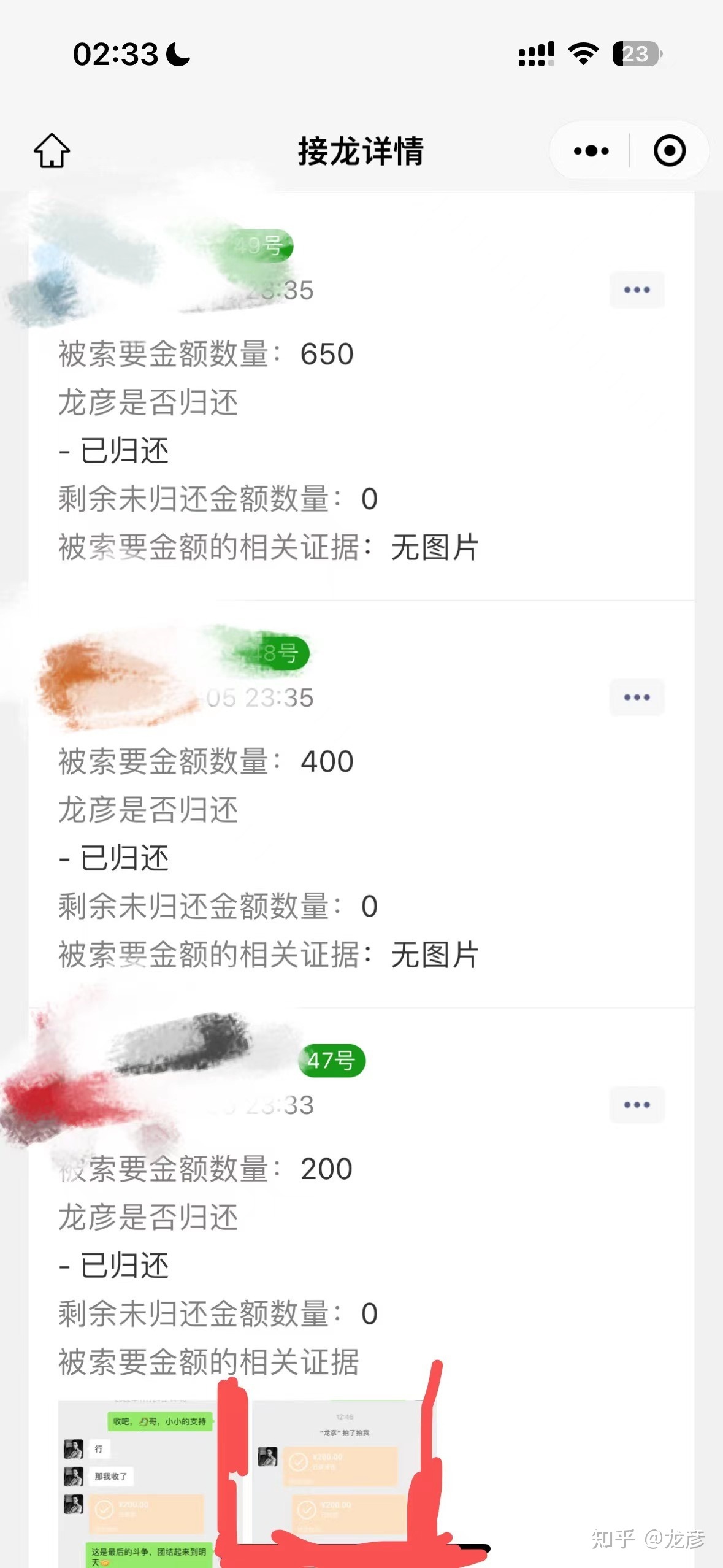Open the options menu for the 400 entry

637,698
